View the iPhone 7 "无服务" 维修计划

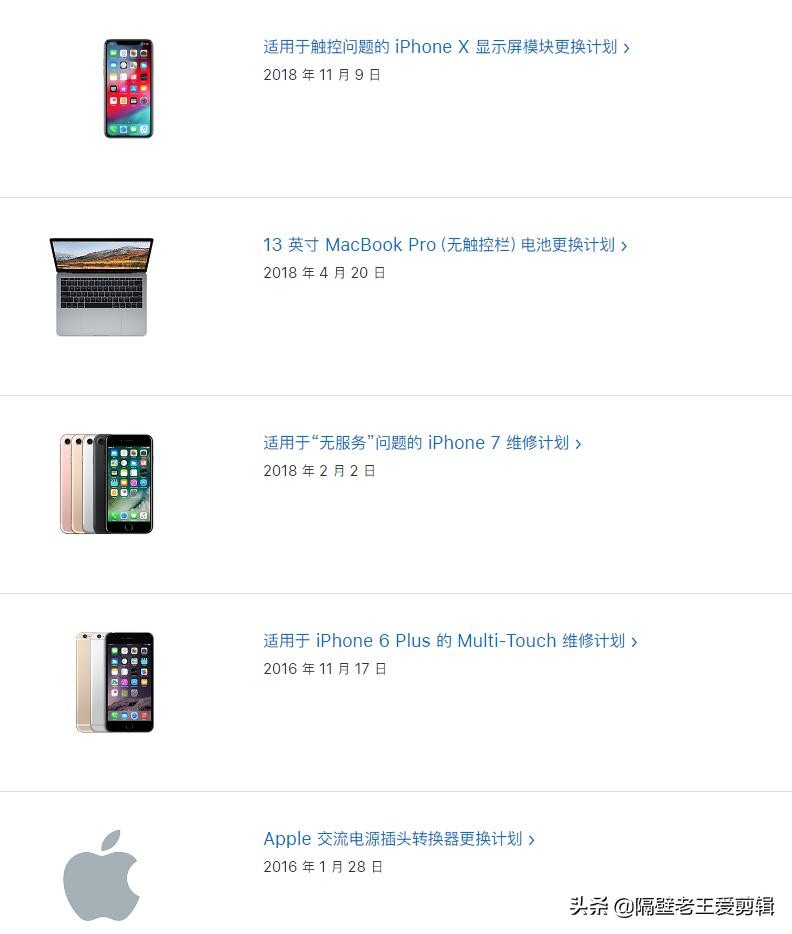click(421, 443)
